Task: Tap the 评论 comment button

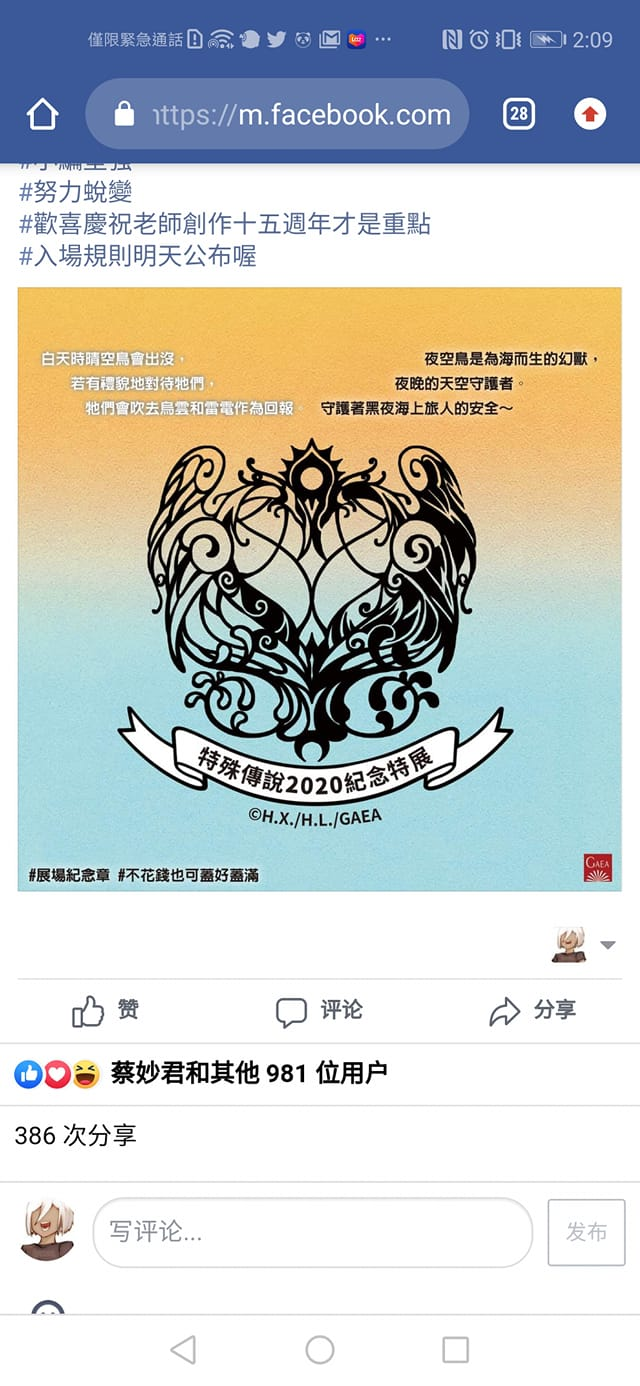Action: pos(319,1011)
